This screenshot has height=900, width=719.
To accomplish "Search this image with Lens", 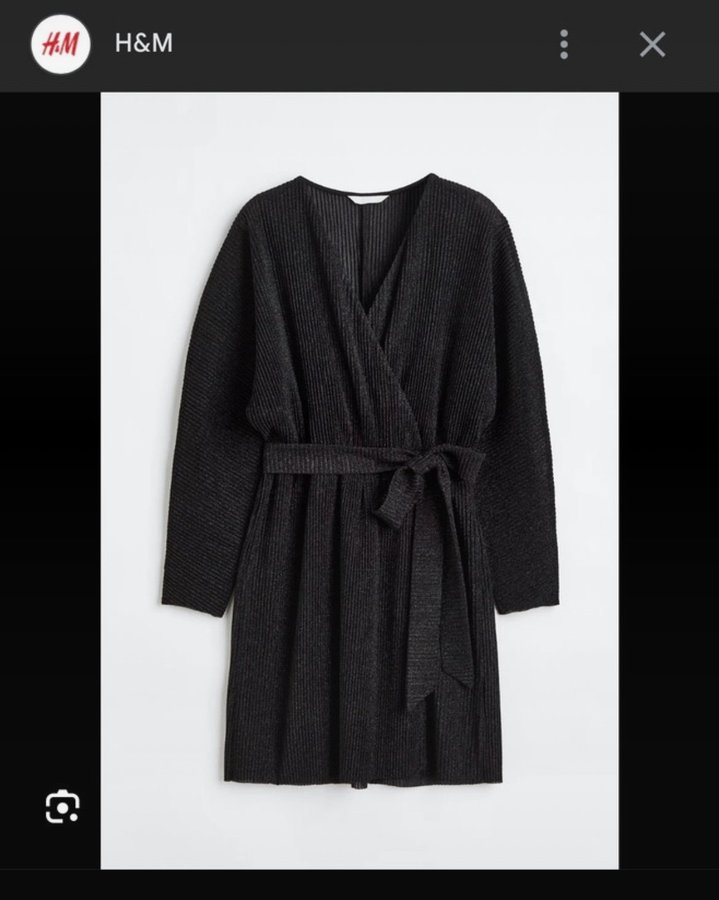I will coord(62,806).
